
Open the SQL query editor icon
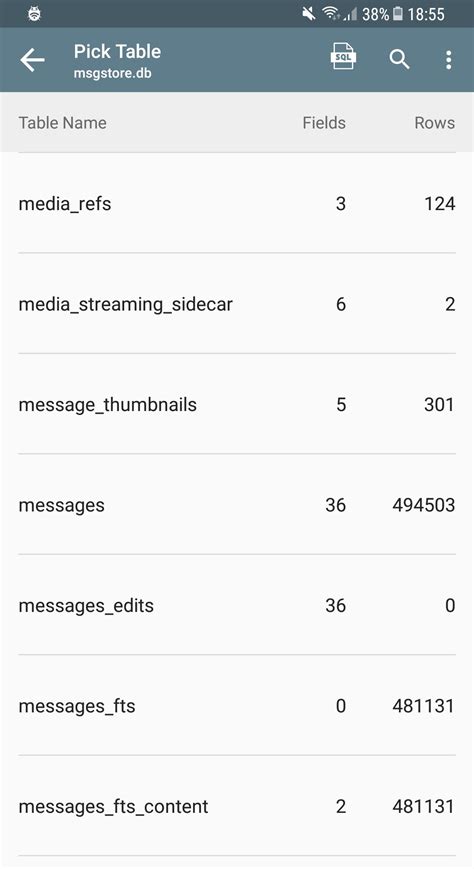pyautogui.click(x=343, y=57)
